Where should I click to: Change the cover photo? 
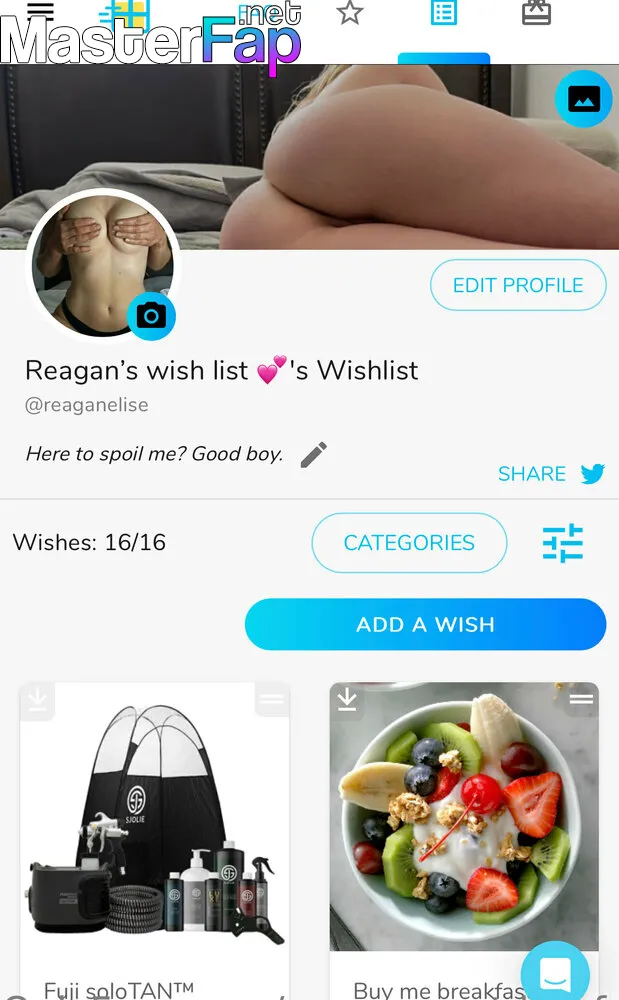click(x=583, y=99)
